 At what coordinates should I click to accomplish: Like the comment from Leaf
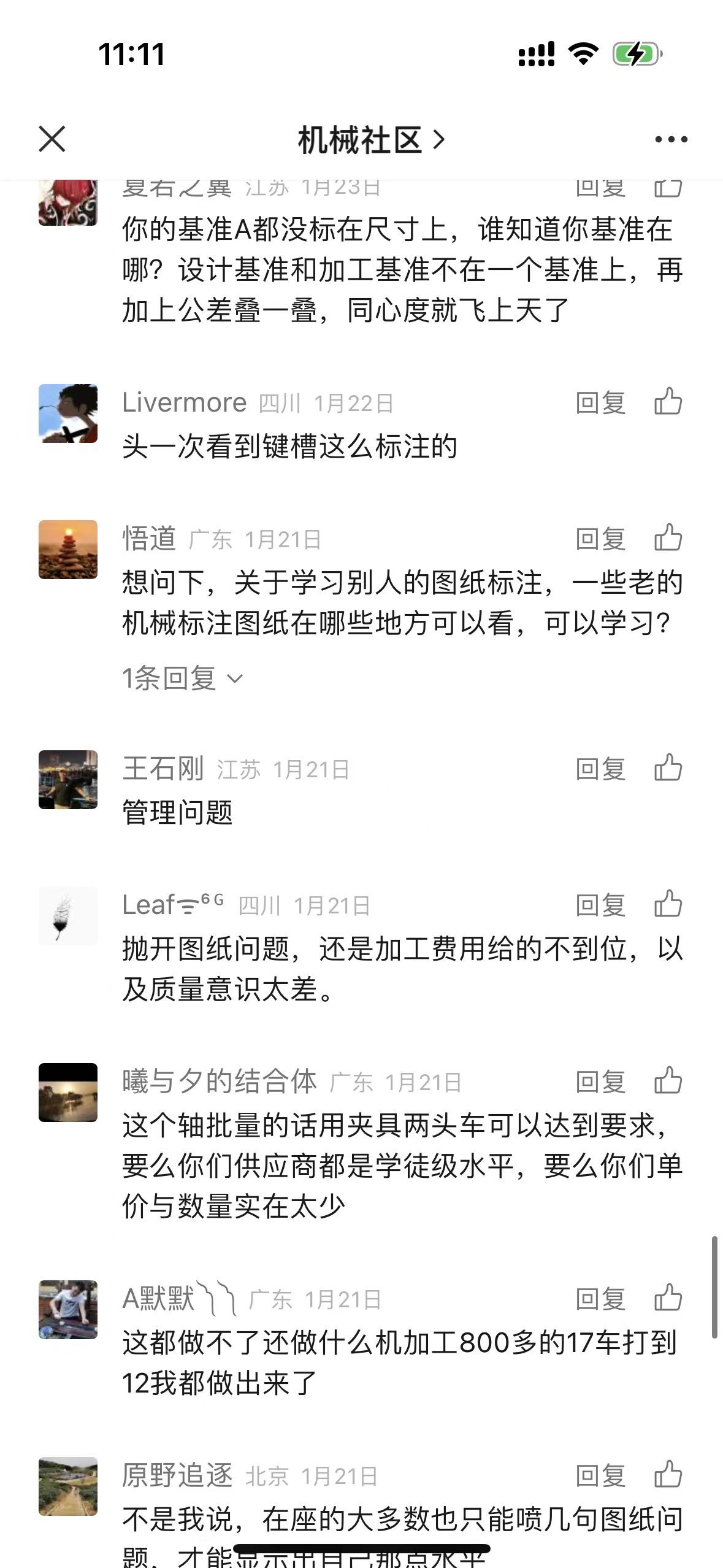pos(668,904)
